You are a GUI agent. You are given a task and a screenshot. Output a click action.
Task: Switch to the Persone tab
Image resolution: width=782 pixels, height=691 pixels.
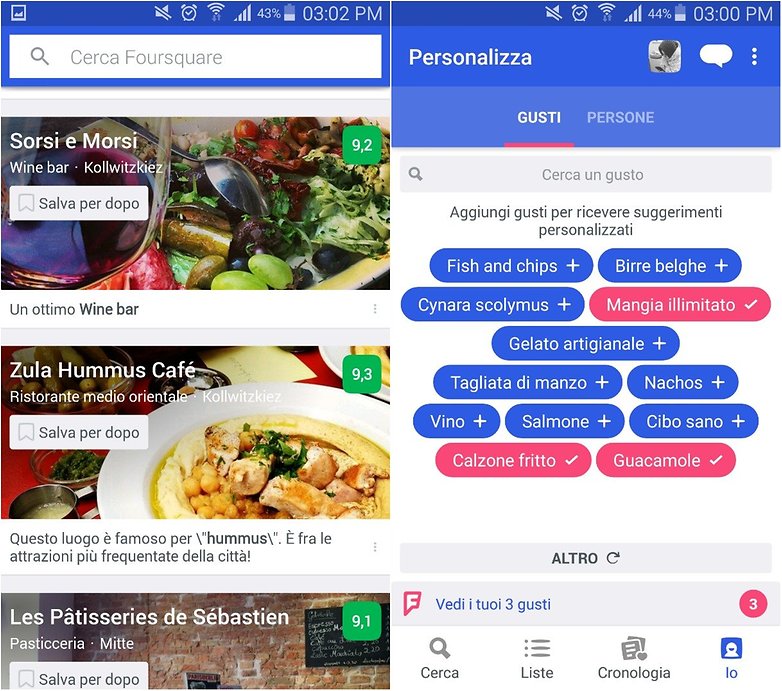click(620, 117)
